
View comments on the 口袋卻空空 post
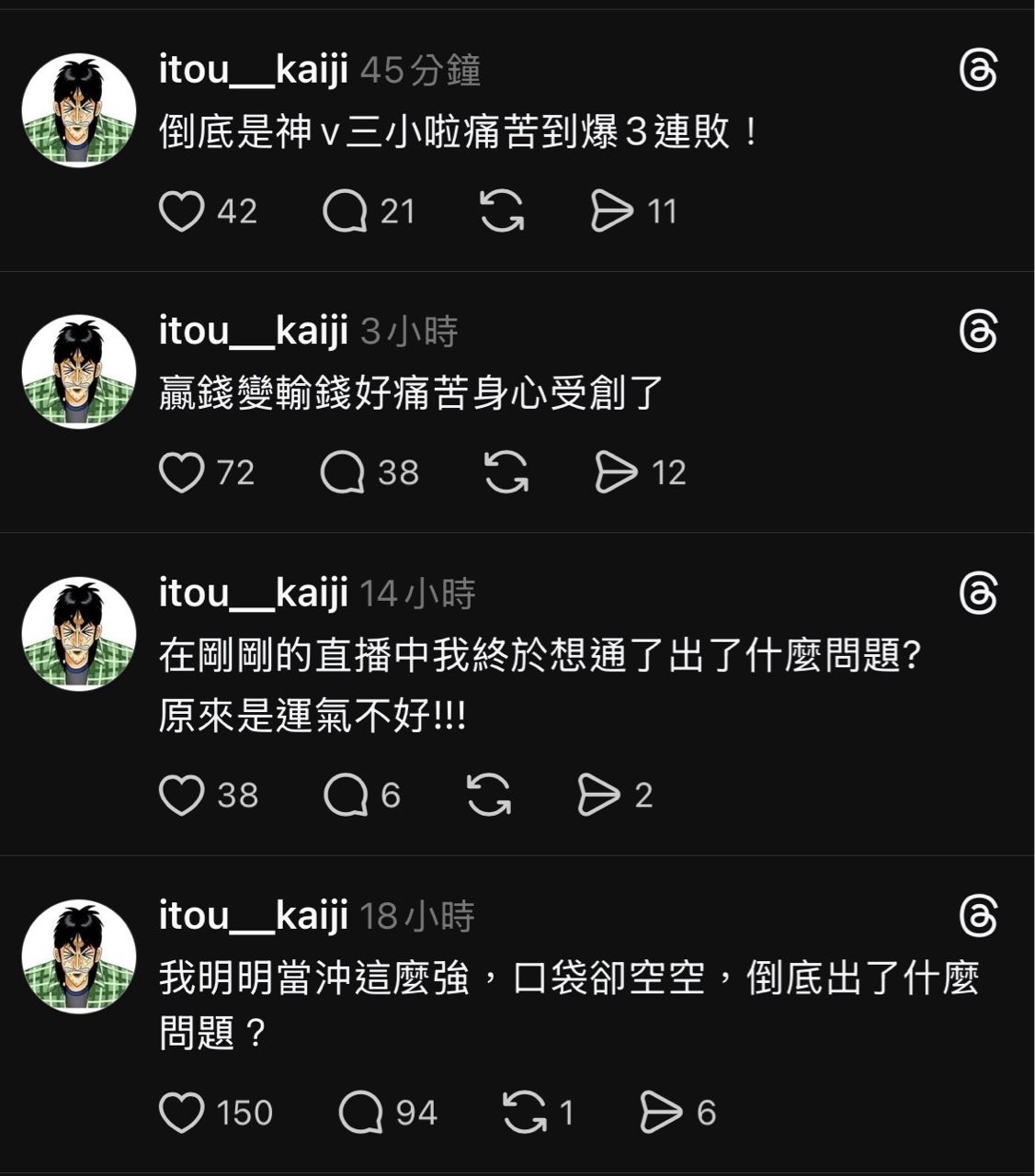pyautogui.click(x=360, y=1113)
